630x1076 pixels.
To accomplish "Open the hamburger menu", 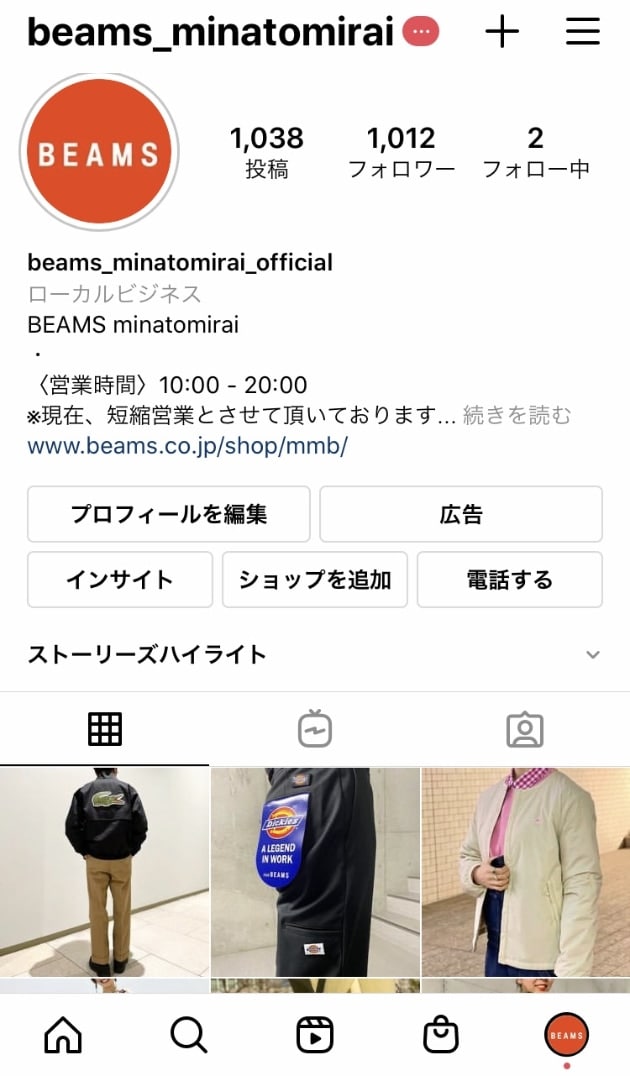I will click(x=582, y=33).
